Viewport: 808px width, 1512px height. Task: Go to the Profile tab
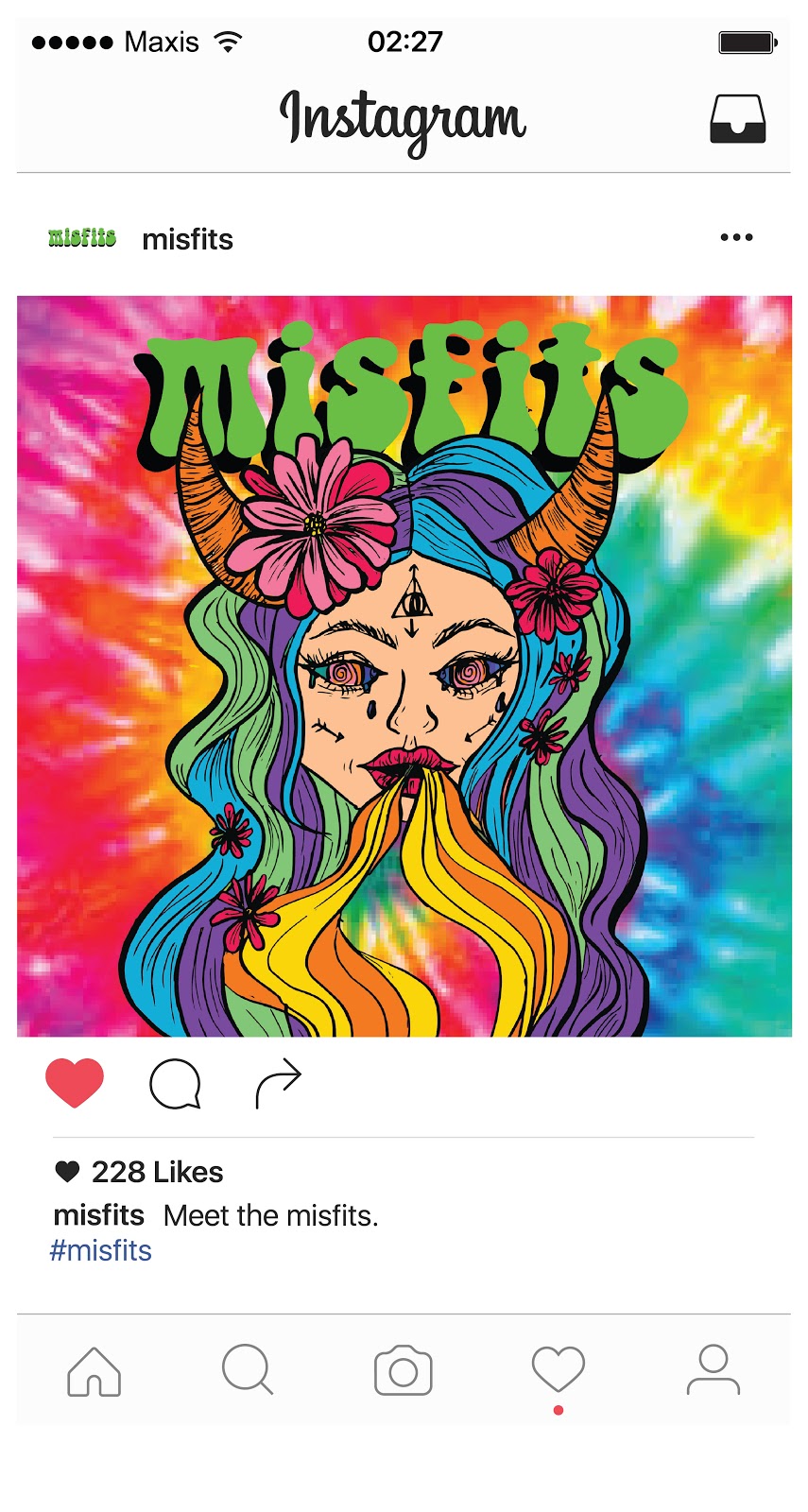pyautogui.click(x=713, y=1370)
